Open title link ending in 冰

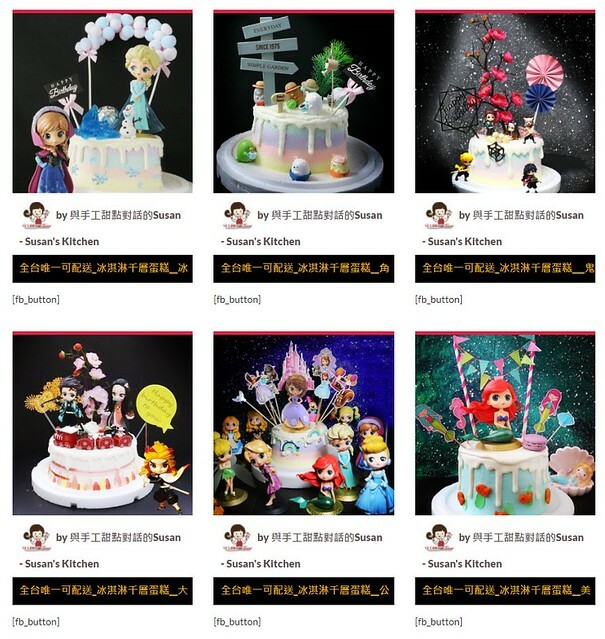click(x=103, y=269)
